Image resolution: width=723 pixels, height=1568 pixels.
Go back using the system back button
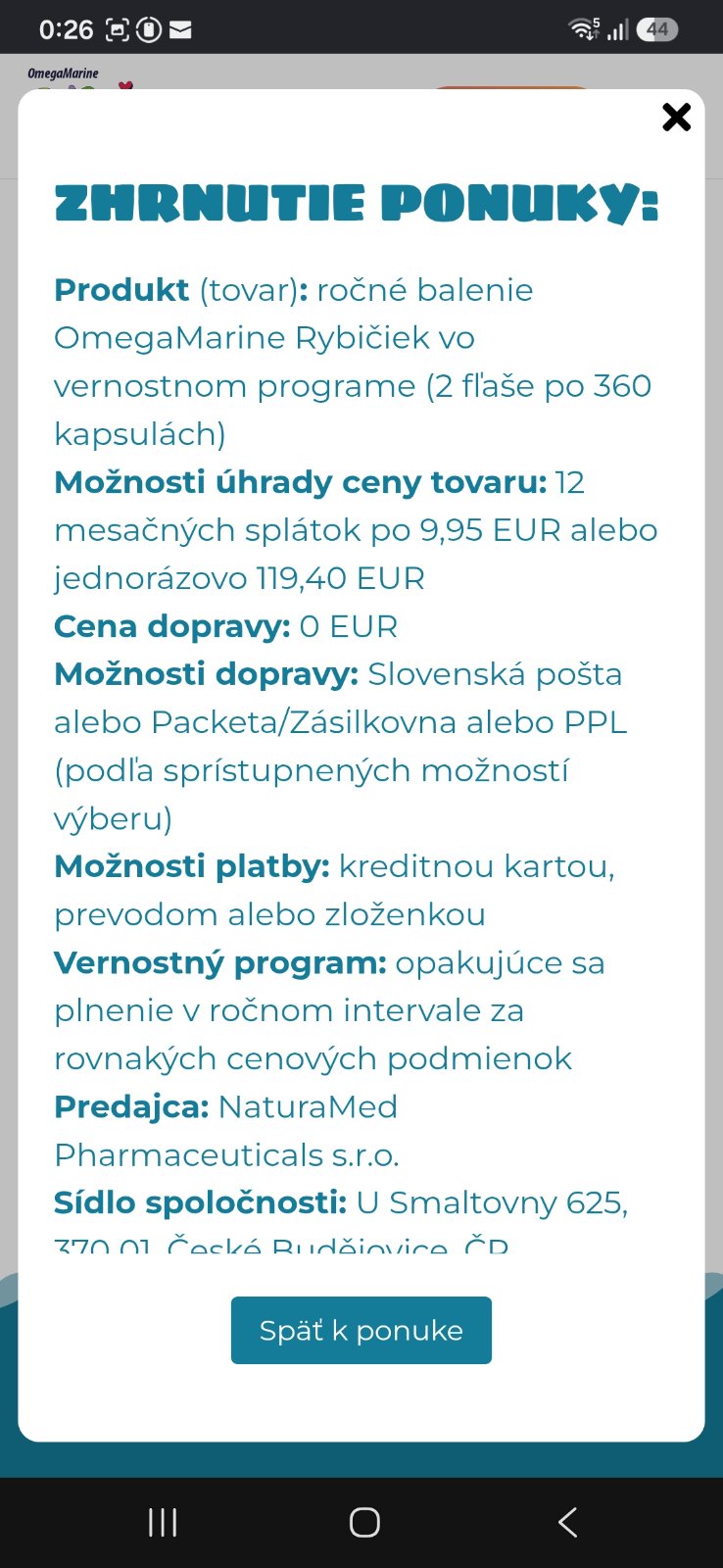point(567,1522)
